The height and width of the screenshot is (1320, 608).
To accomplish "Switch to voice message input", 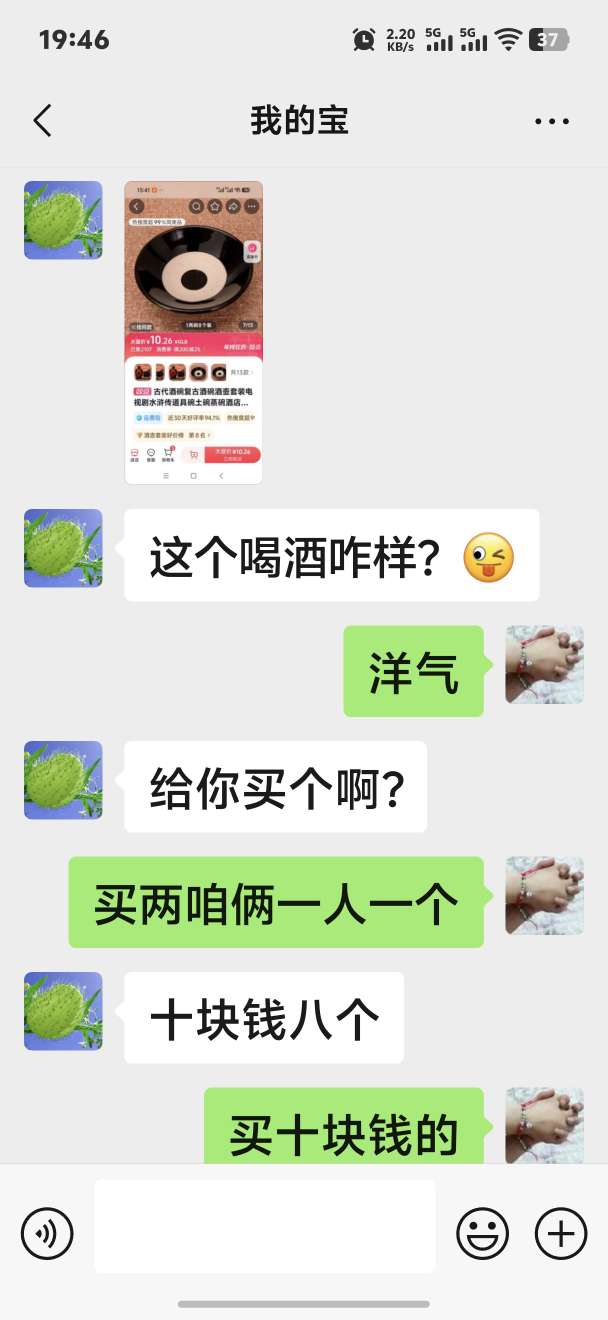I will [x=47, y=1233].
